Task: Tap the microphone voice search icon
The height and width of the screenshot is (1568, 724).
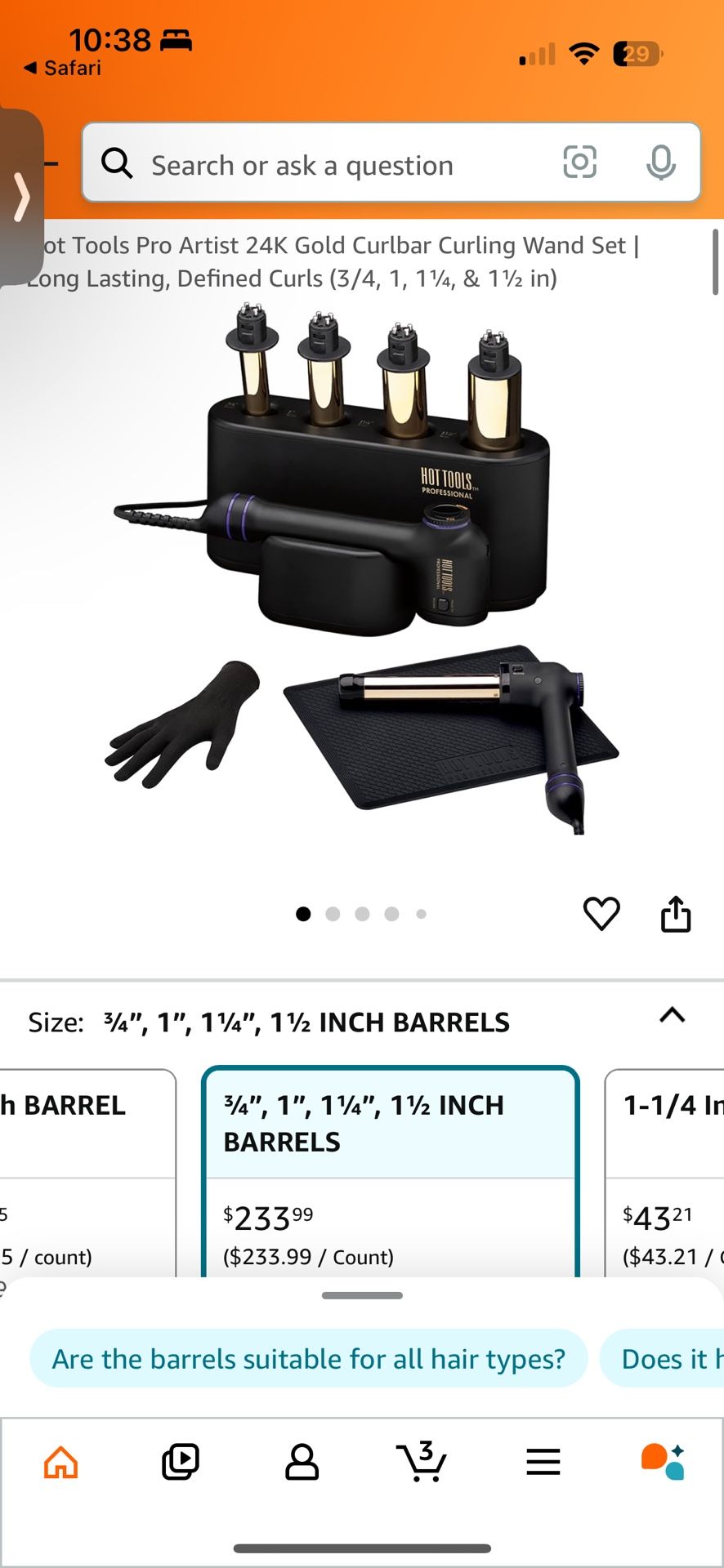Action: [x=662, y=163]
